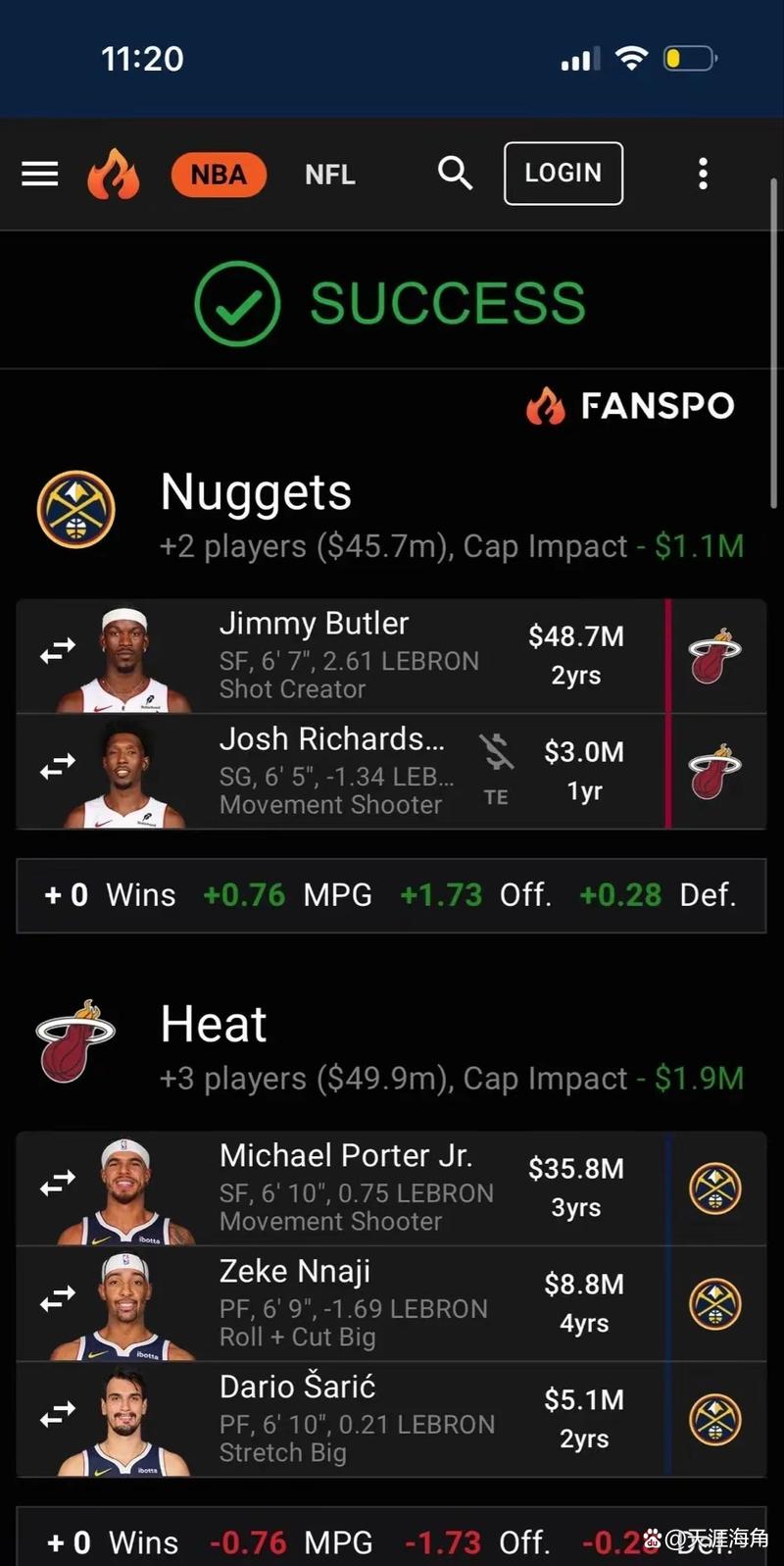Open the hamburger navigation menu

point(39,173)
